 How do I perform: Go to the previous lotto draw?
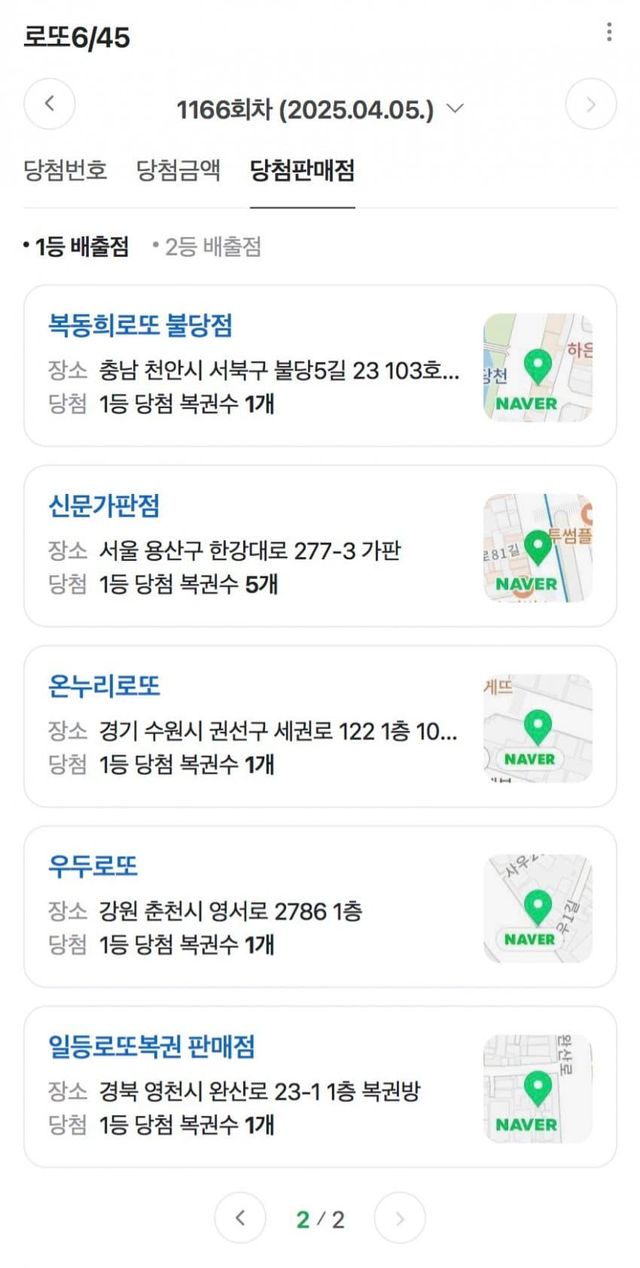point(49,104)
